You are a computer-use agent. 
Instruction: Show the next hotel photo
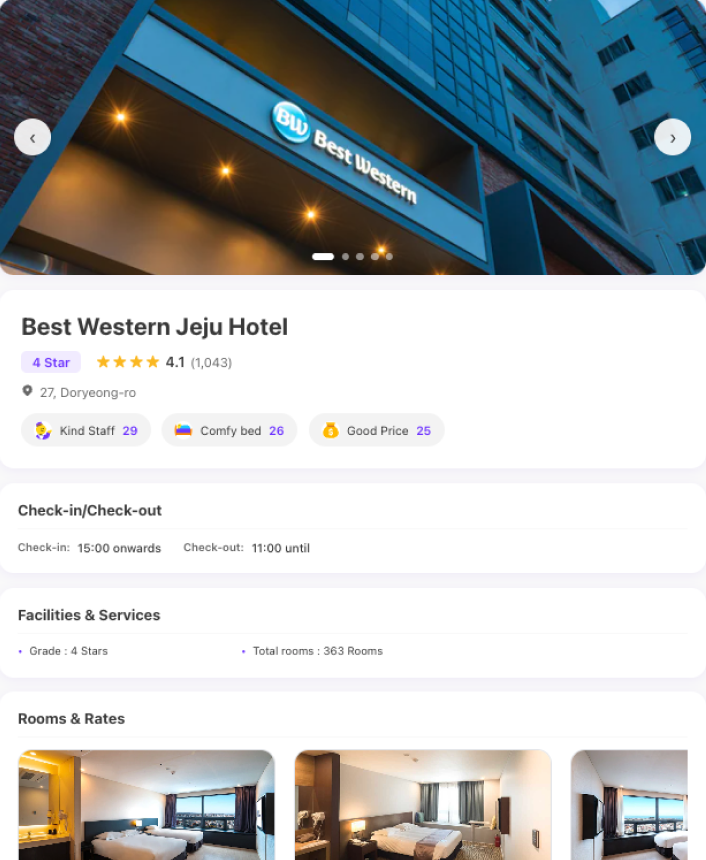[x=672, y=137]
